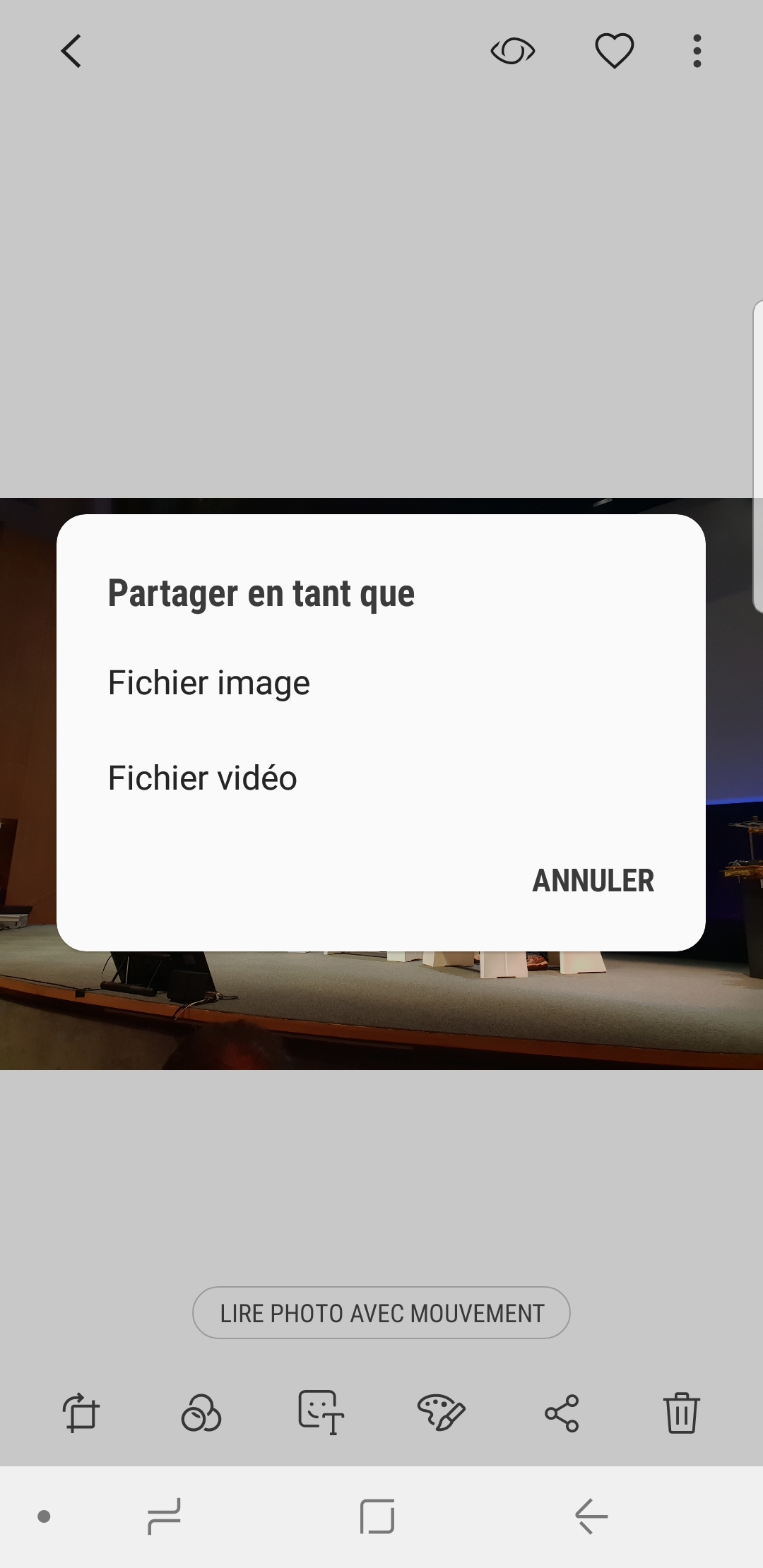Viewport: 763px width, 1568px height.
Task: Delete the photo with trash icon
Action: (x=681, y=1413)
